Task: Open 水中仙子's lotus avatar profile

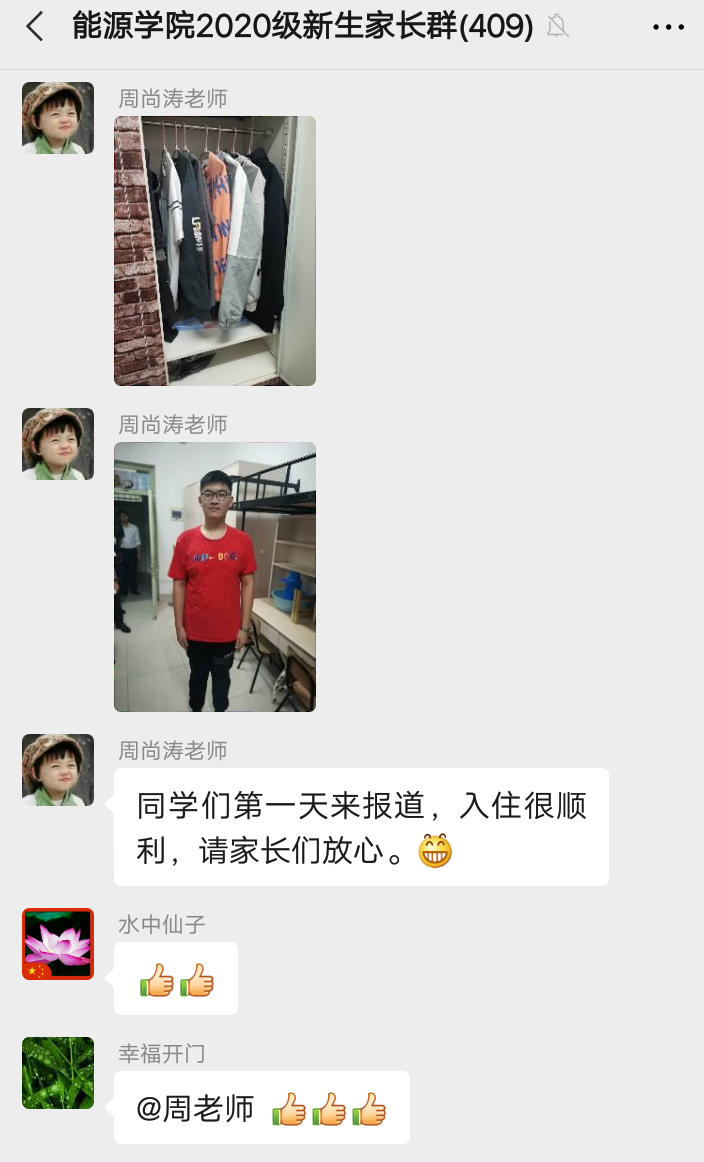Action: pos(58,943)
